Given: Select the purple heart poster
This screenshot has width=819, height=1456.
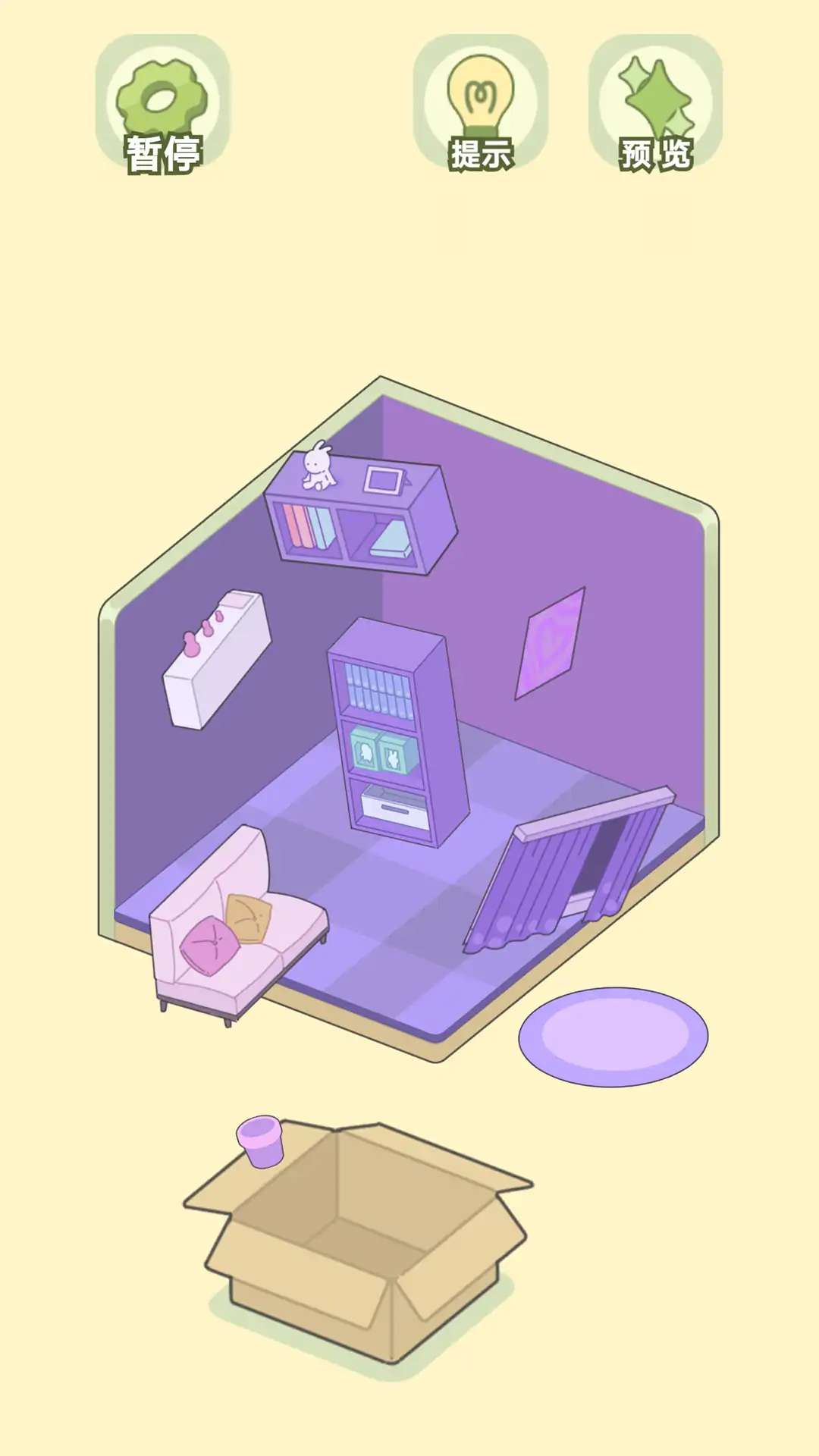Looking at the screenshot, I should click(x=551, y=642).
